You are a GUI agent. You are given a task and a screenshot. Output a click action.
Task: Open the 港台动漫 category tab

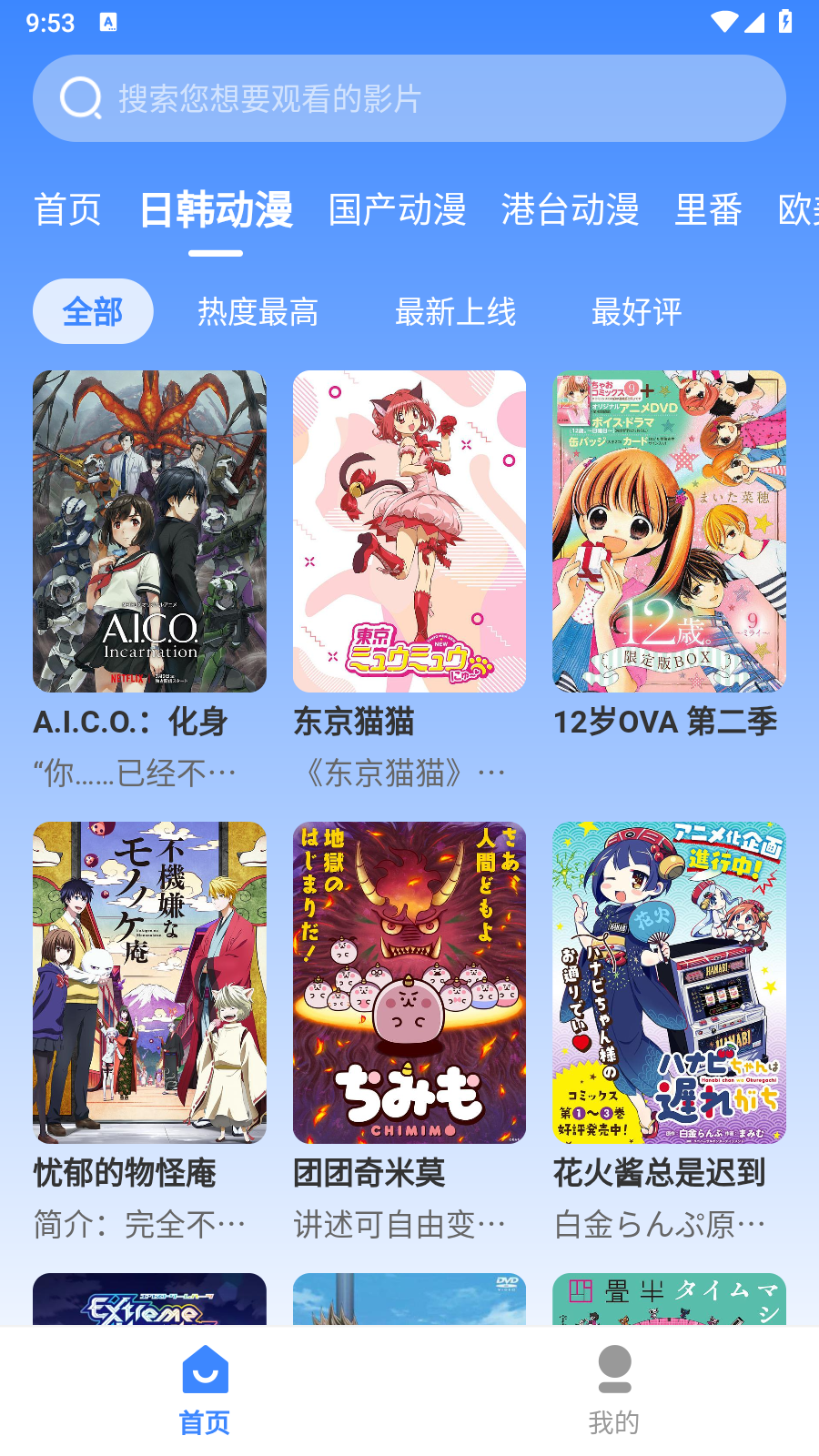tap(570, 210)
